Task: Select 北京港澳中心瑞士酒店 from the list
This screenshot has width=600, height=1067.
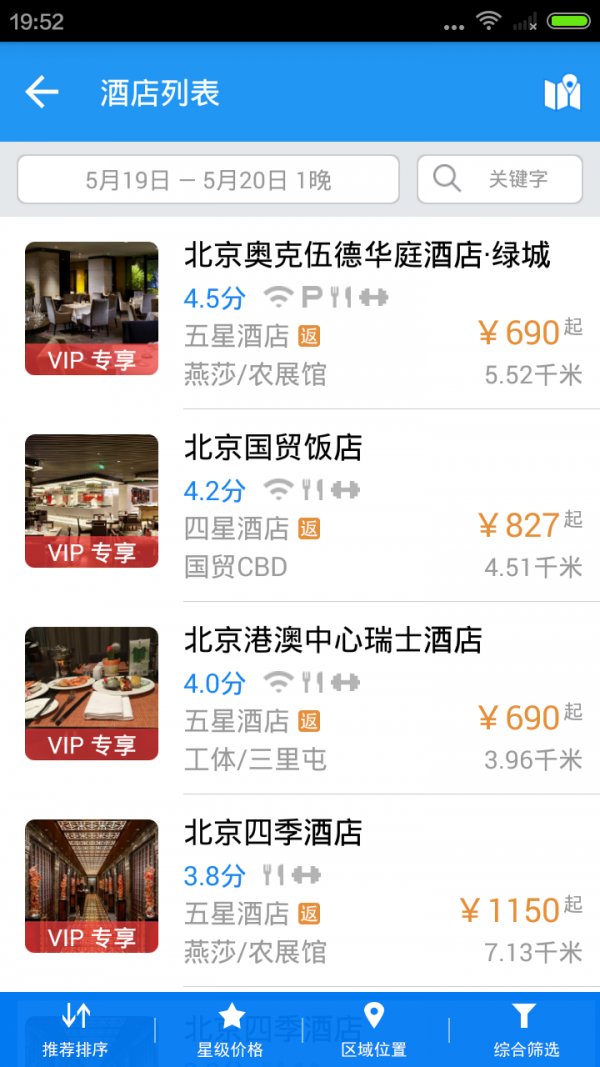Action: (x=332, y=641)
